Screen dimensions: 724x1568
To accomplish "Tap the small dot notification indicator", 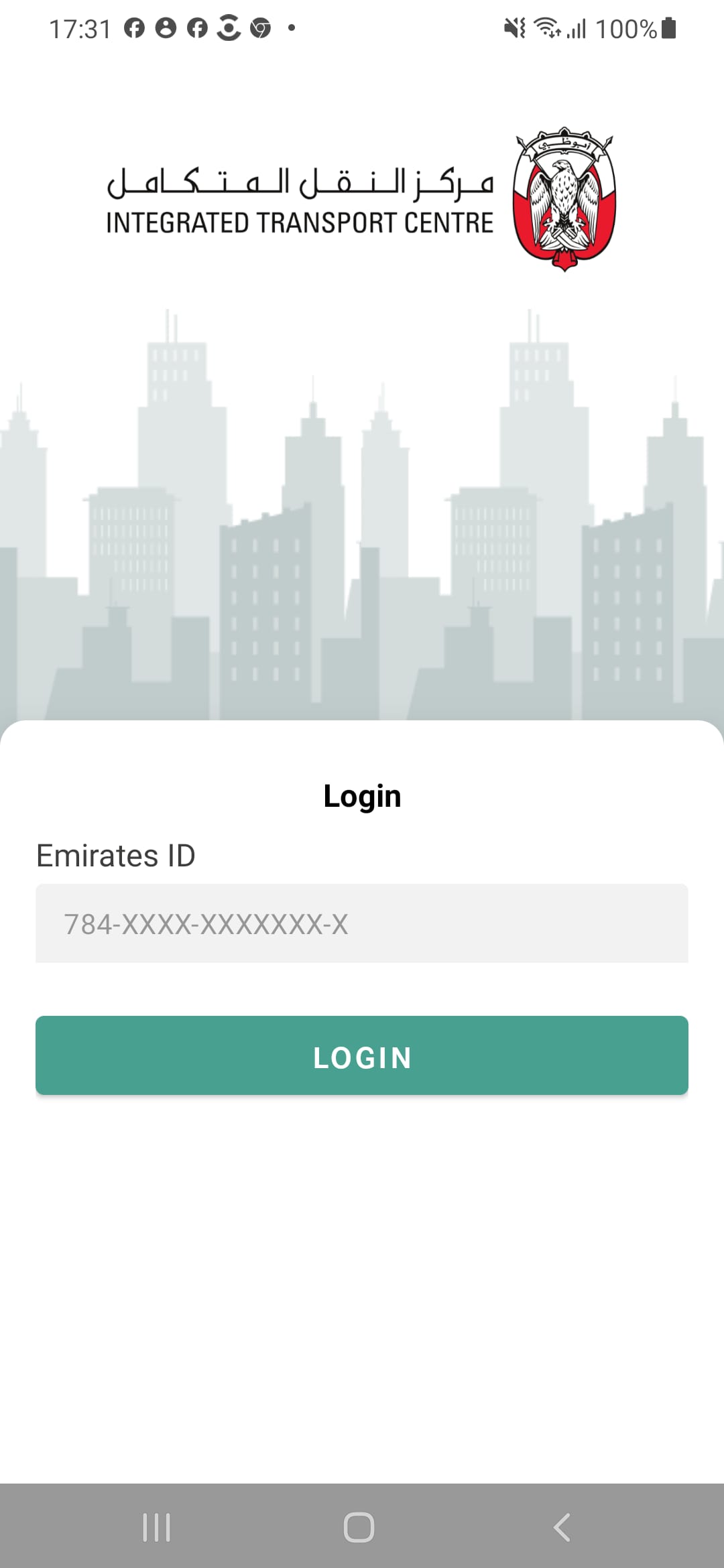I will (291, 28).
